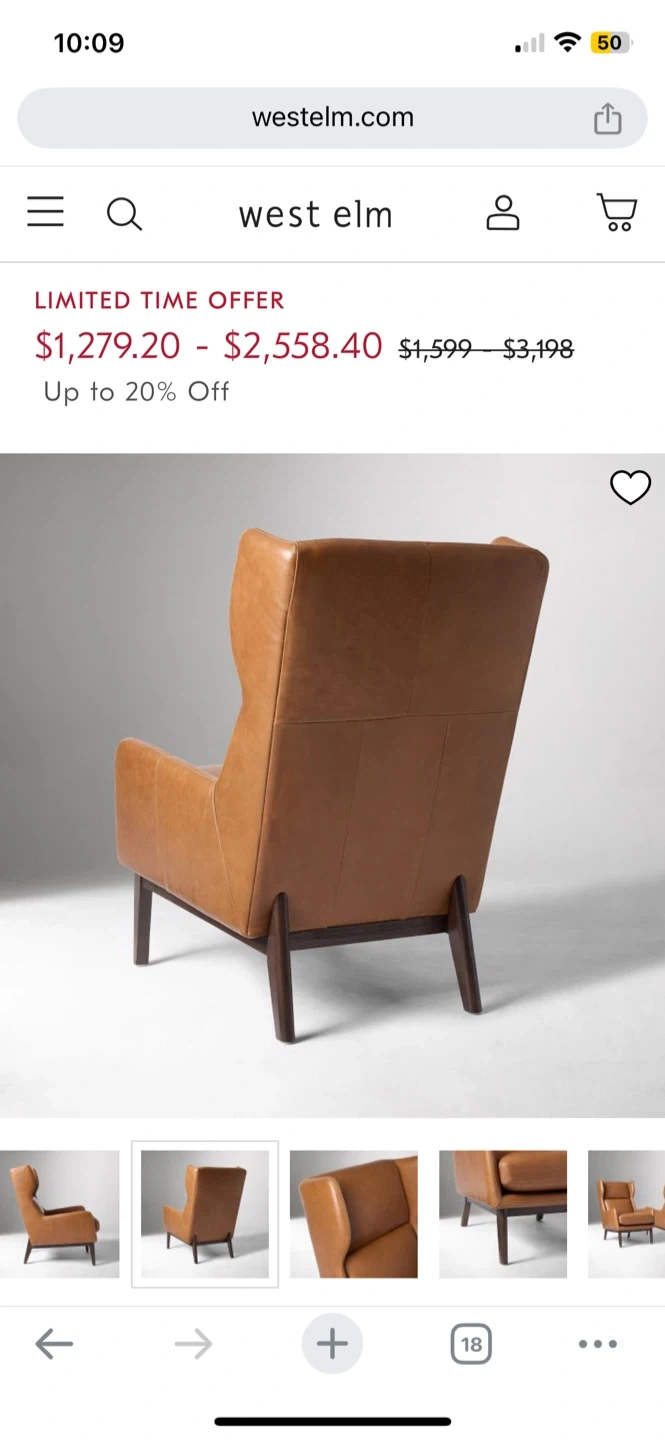
Task: Select the back-view chair thumbnail
Action: point(204,1213)
